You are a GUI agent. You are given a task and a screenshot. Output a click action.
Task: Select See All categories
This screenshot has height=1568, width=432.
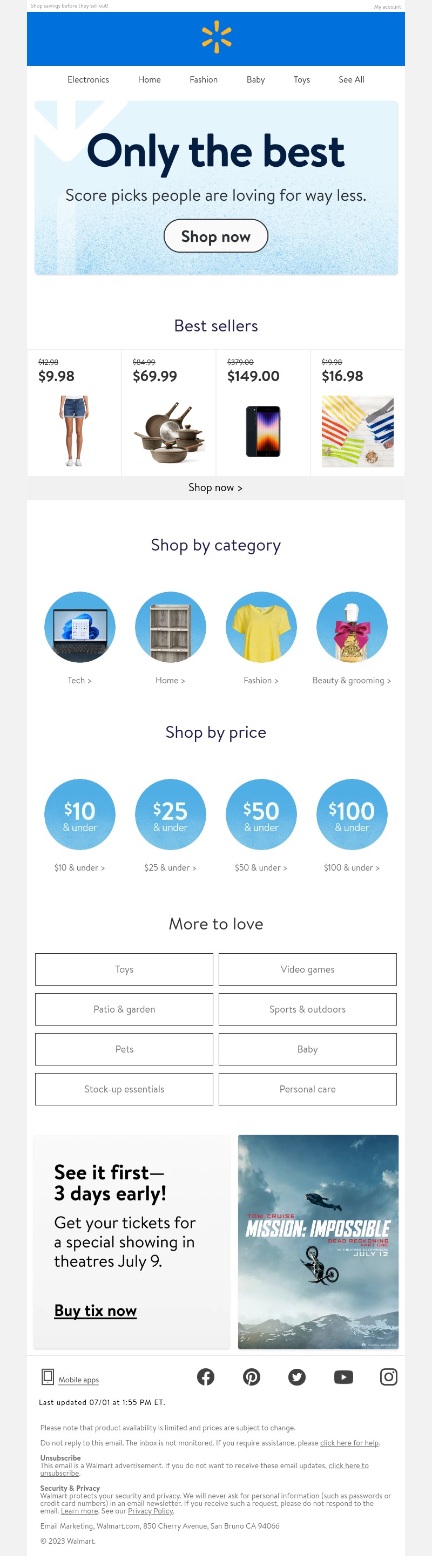click(351, 80)
